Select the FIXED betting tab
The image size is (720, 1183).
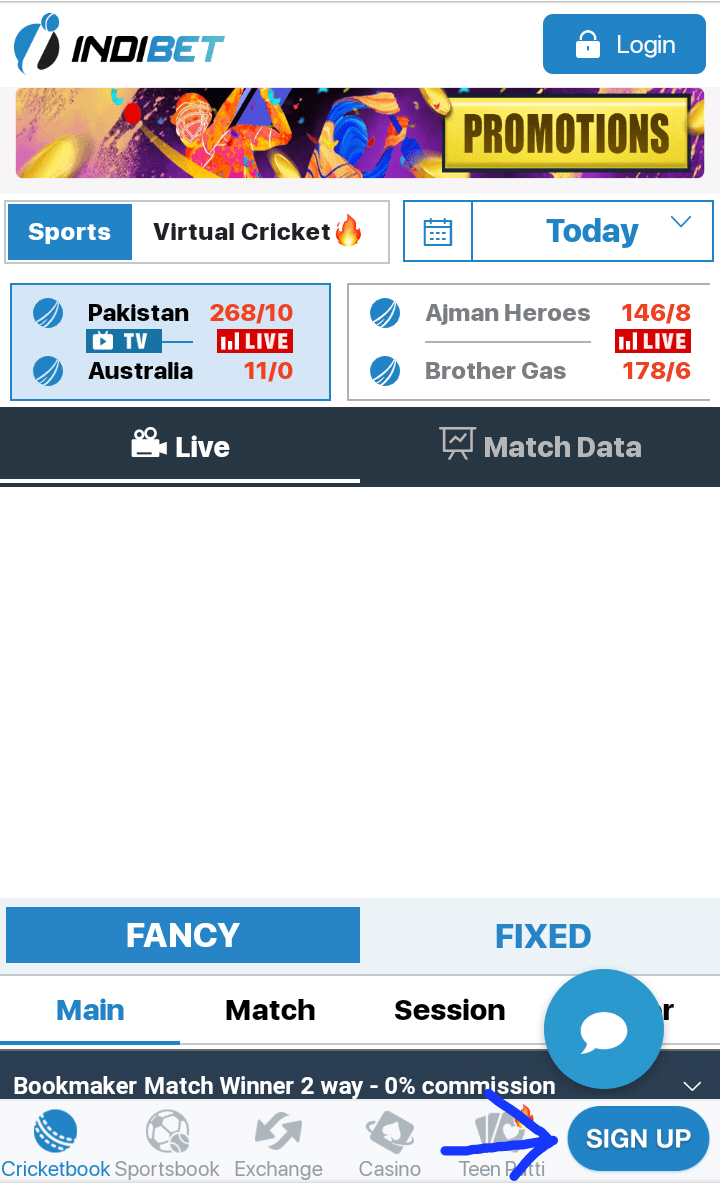542,936
